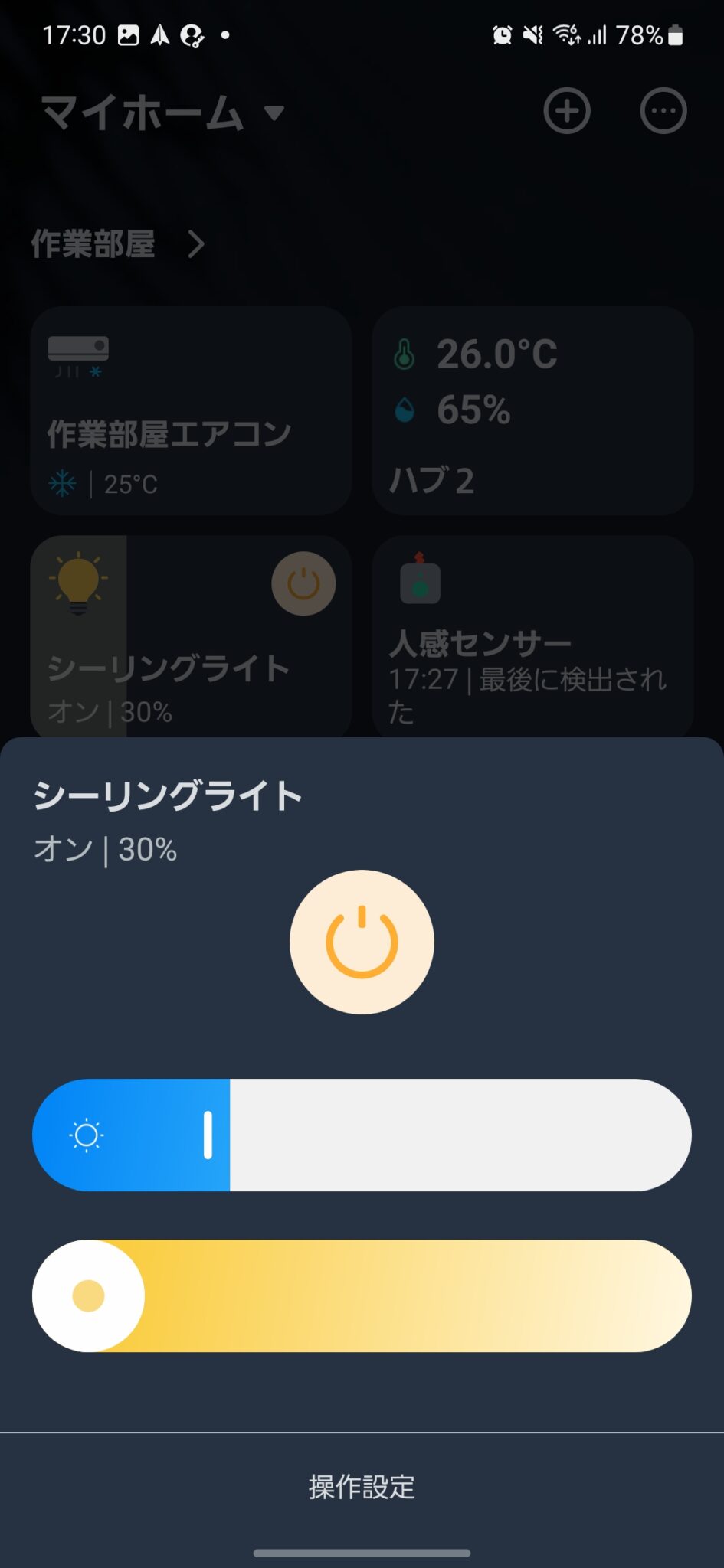Open the 作業部屋 room header

[x=92, y=245]
